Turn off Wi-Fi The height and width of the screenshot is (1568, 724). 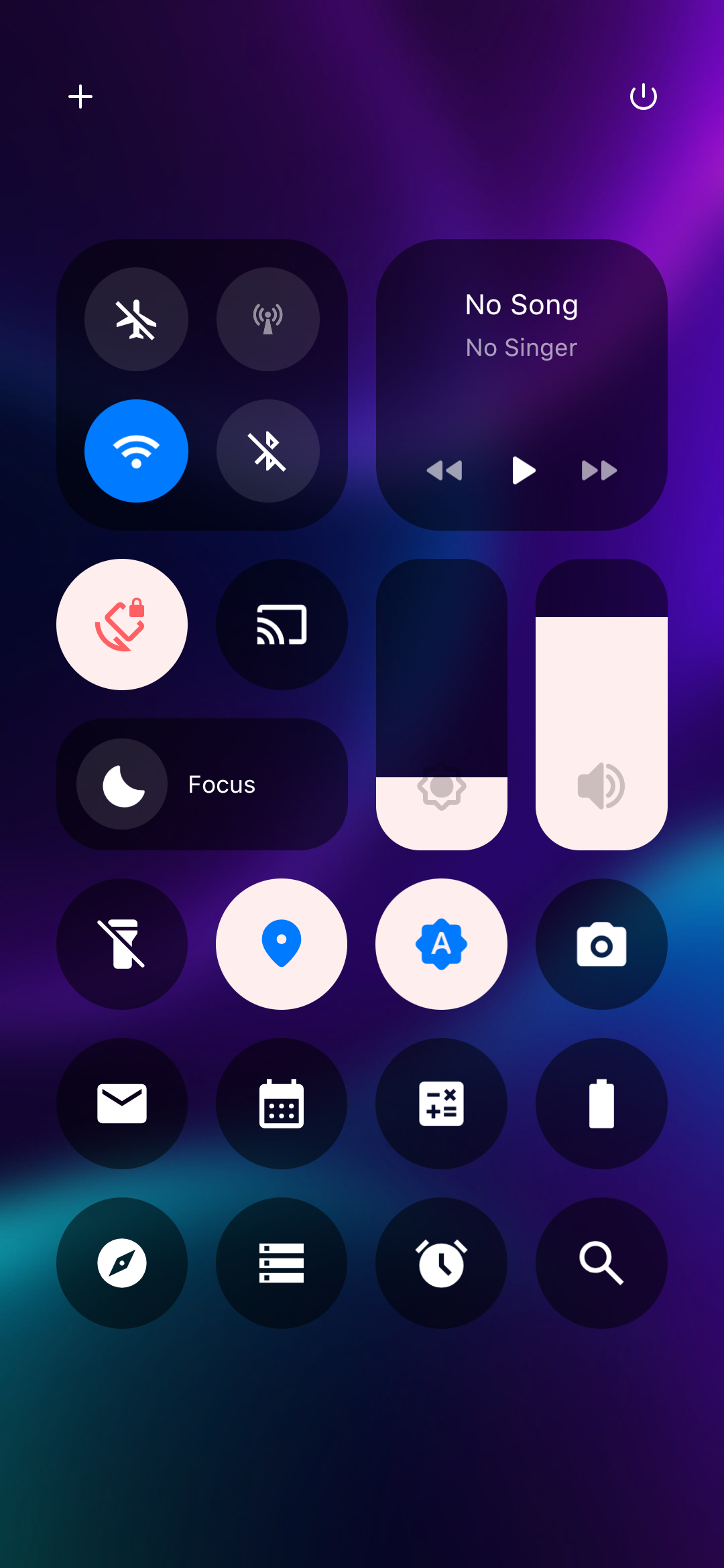[x=136, y=451]
